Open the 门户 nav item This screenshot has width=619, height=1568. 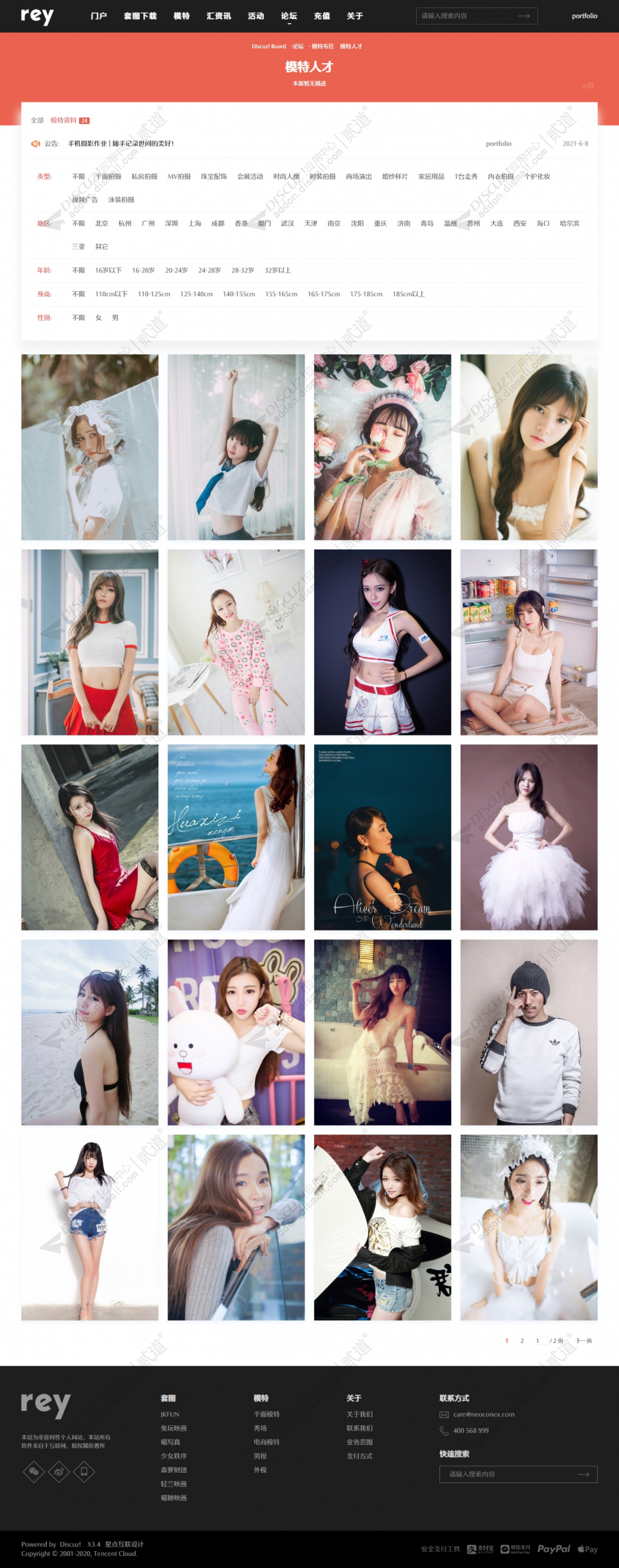pyautogui.click(x=99, y=16)
